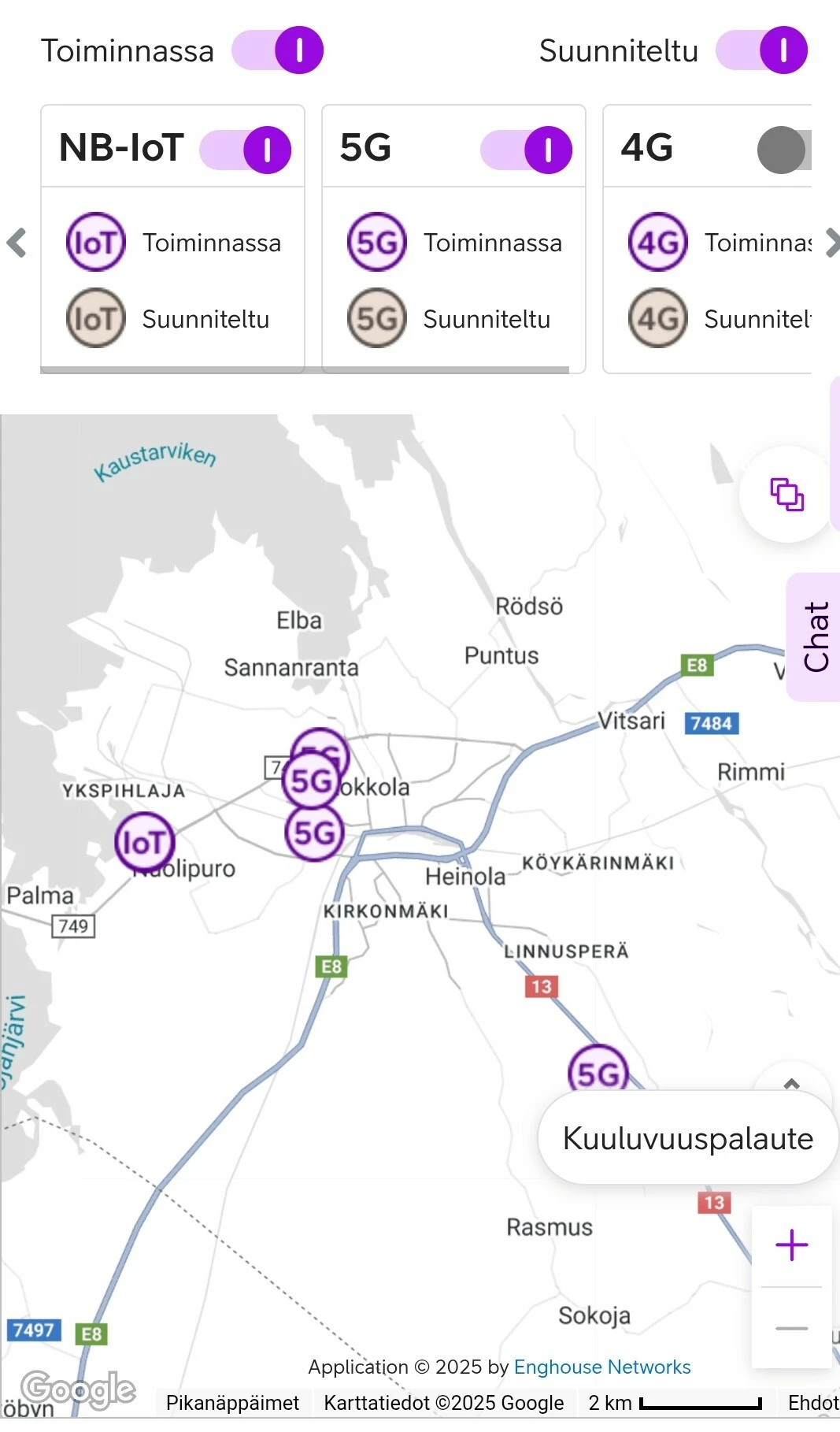Toggle the Toiminnassa switch off

277,50
